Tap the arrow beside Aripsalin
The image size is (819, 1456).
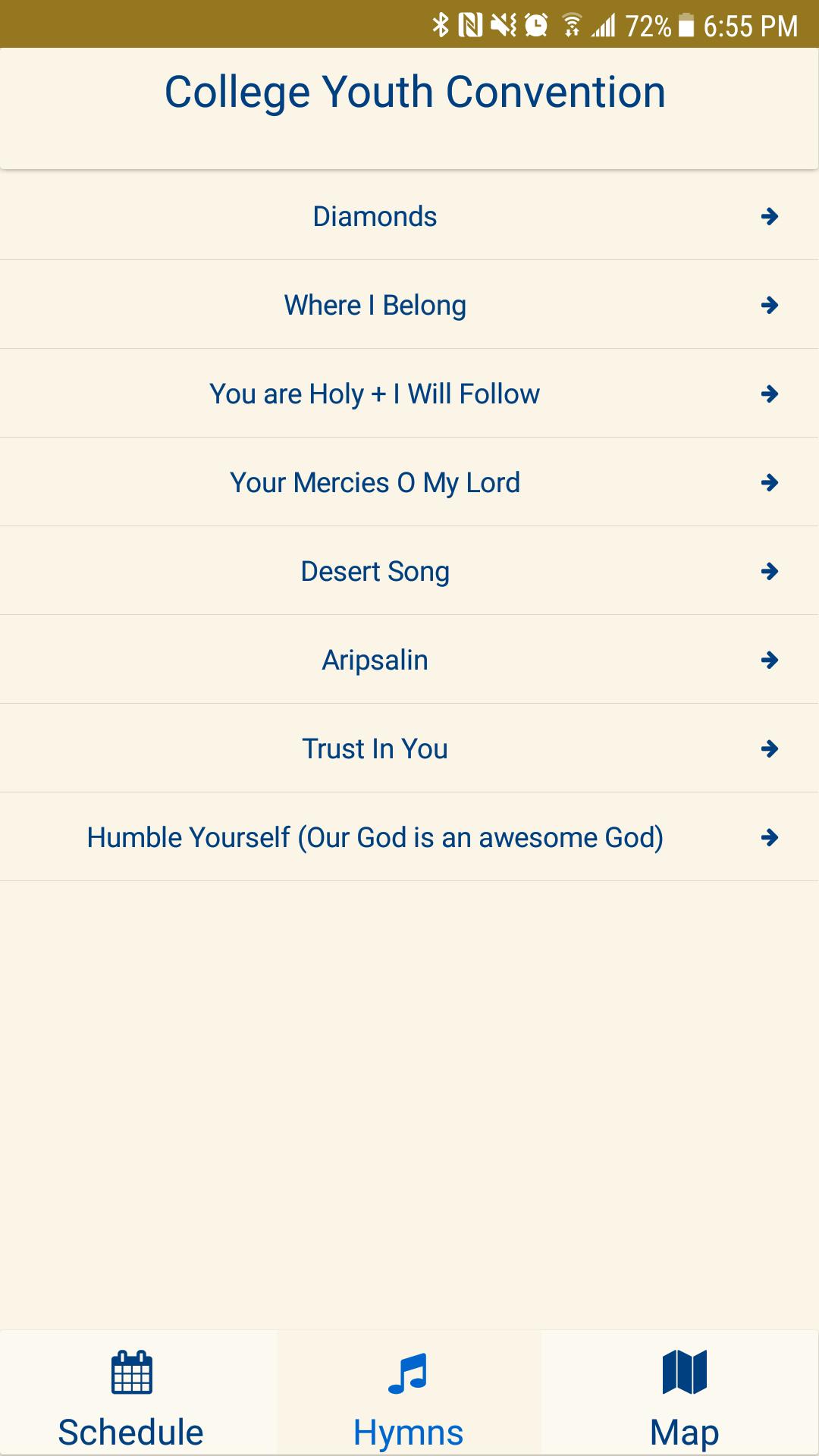pyautogui.click(x=770, y=661)
